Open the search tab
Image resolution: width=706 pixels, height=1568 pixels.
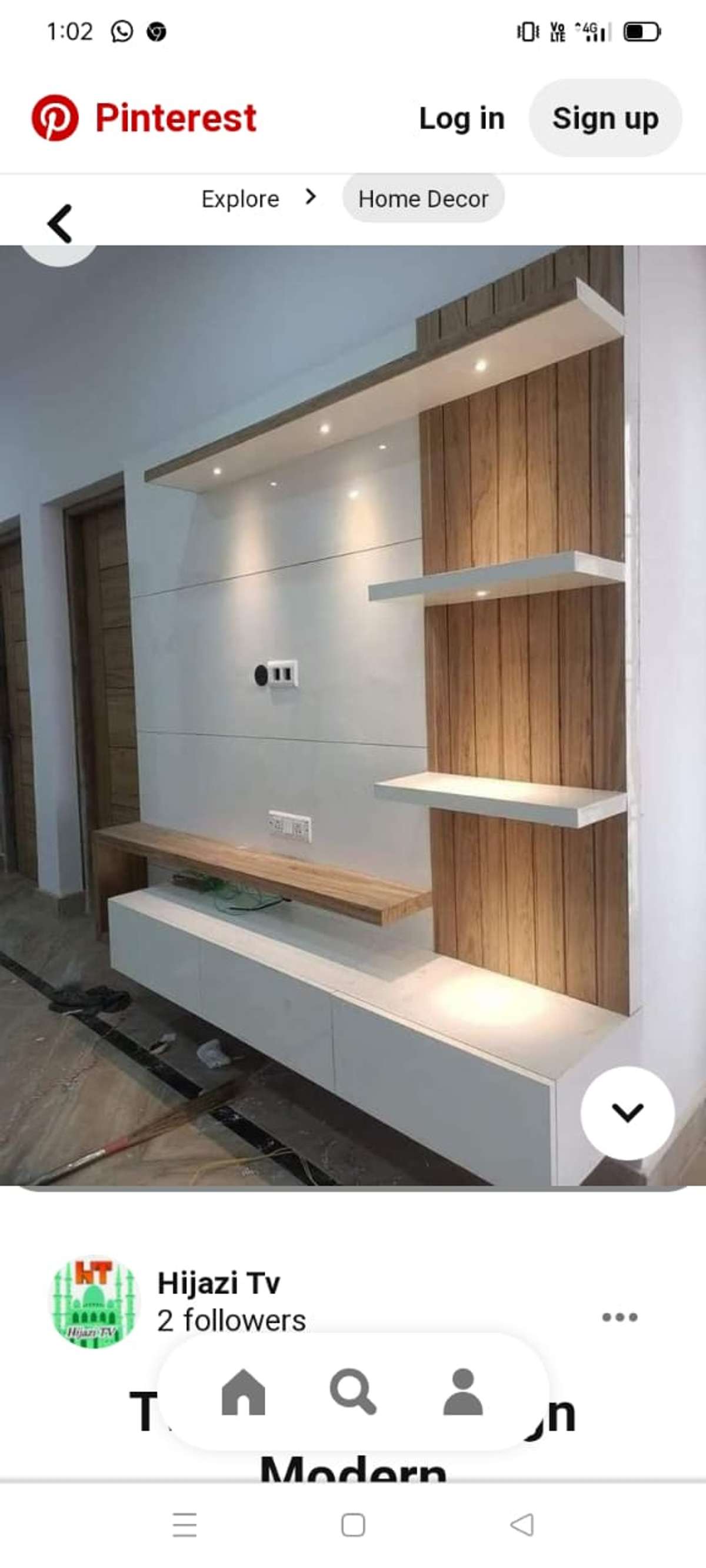[352, 1392]
